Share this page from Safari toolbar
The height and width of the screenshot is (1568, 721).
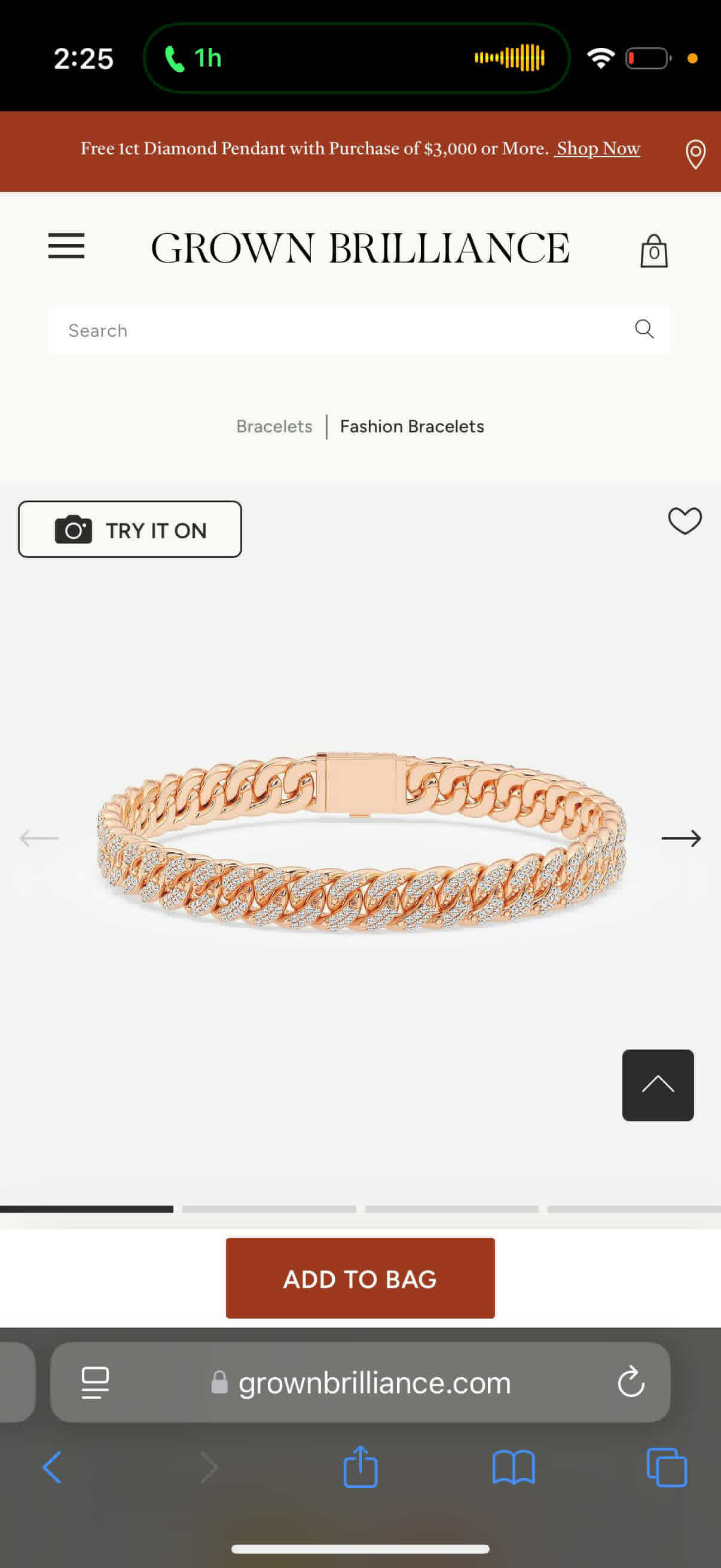tap(360, 1467)
